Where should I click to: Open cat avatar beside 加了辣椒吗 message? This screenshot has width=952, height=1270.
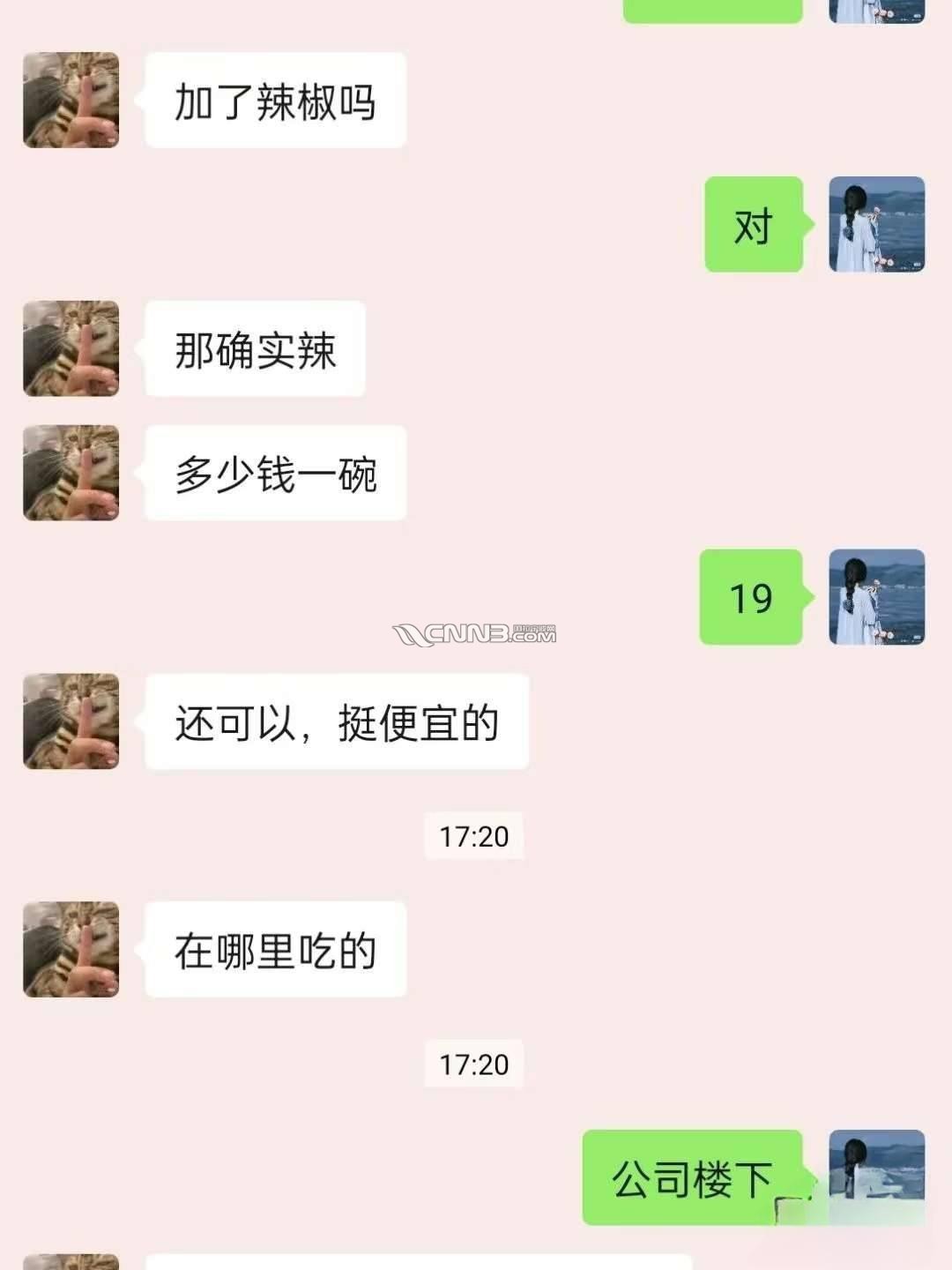click(71, 100)
